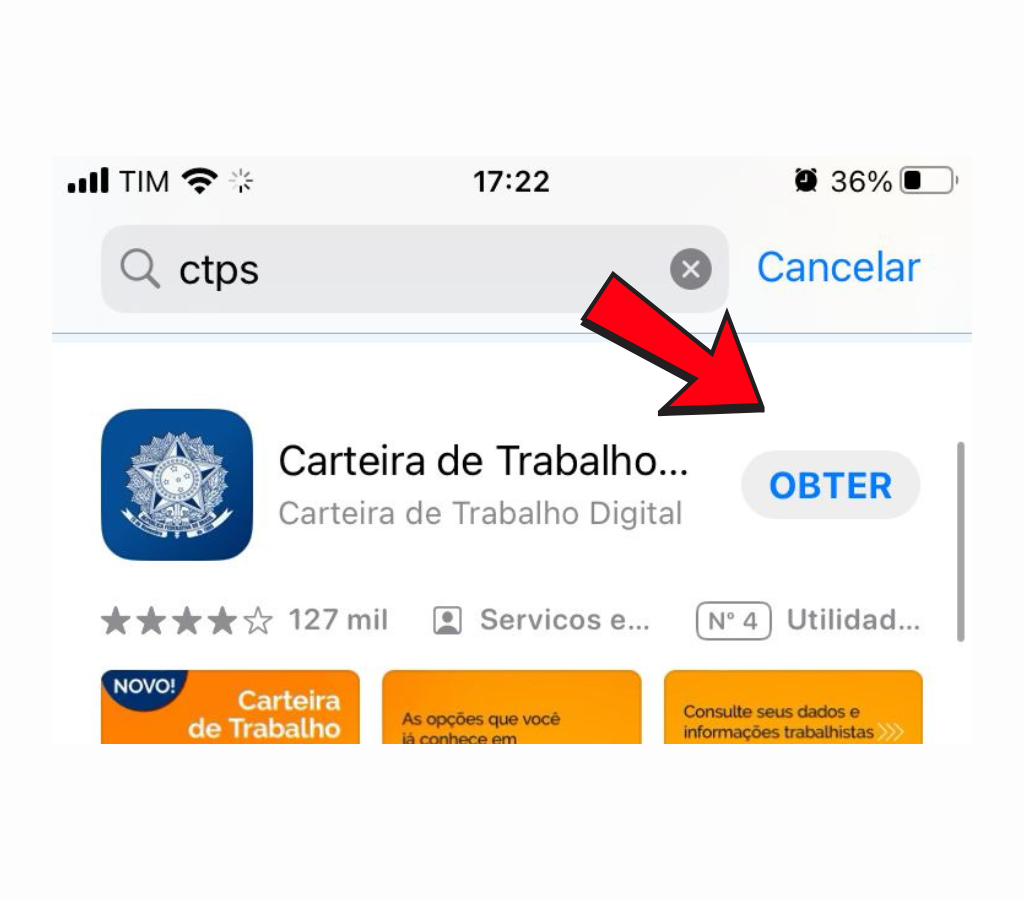
Task: Clear the search text
Action: click(690, 269)
